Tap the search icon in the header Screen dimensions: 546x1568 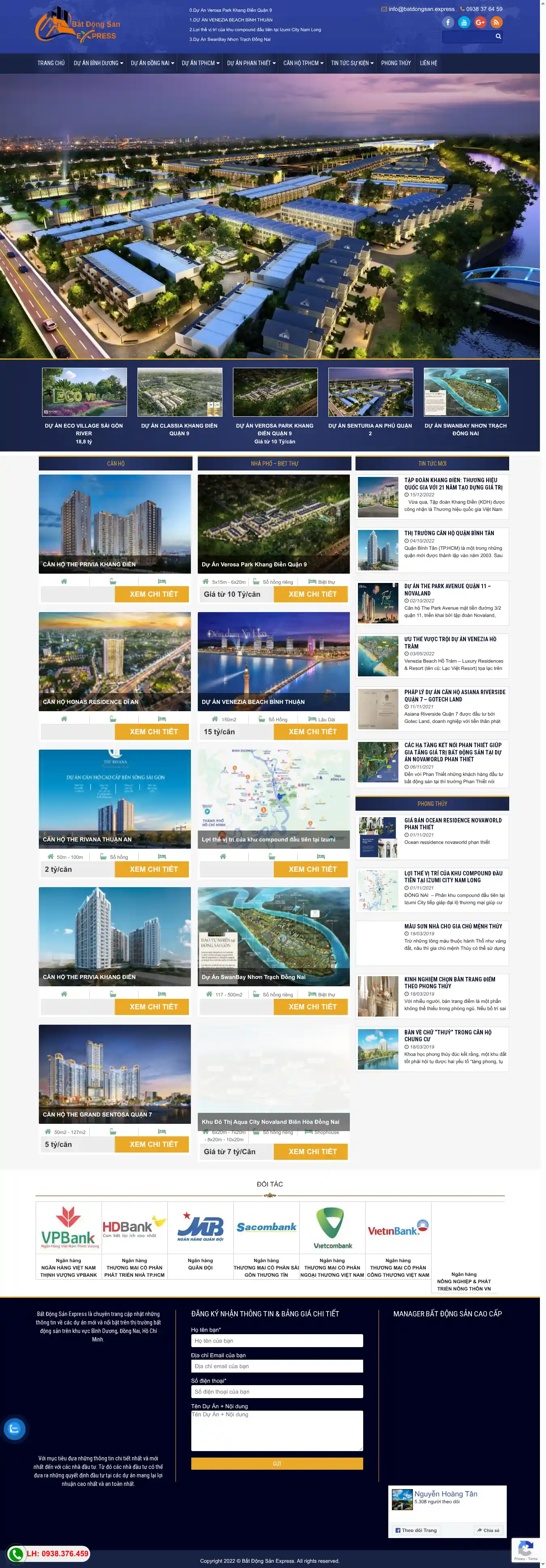[498, 36]
